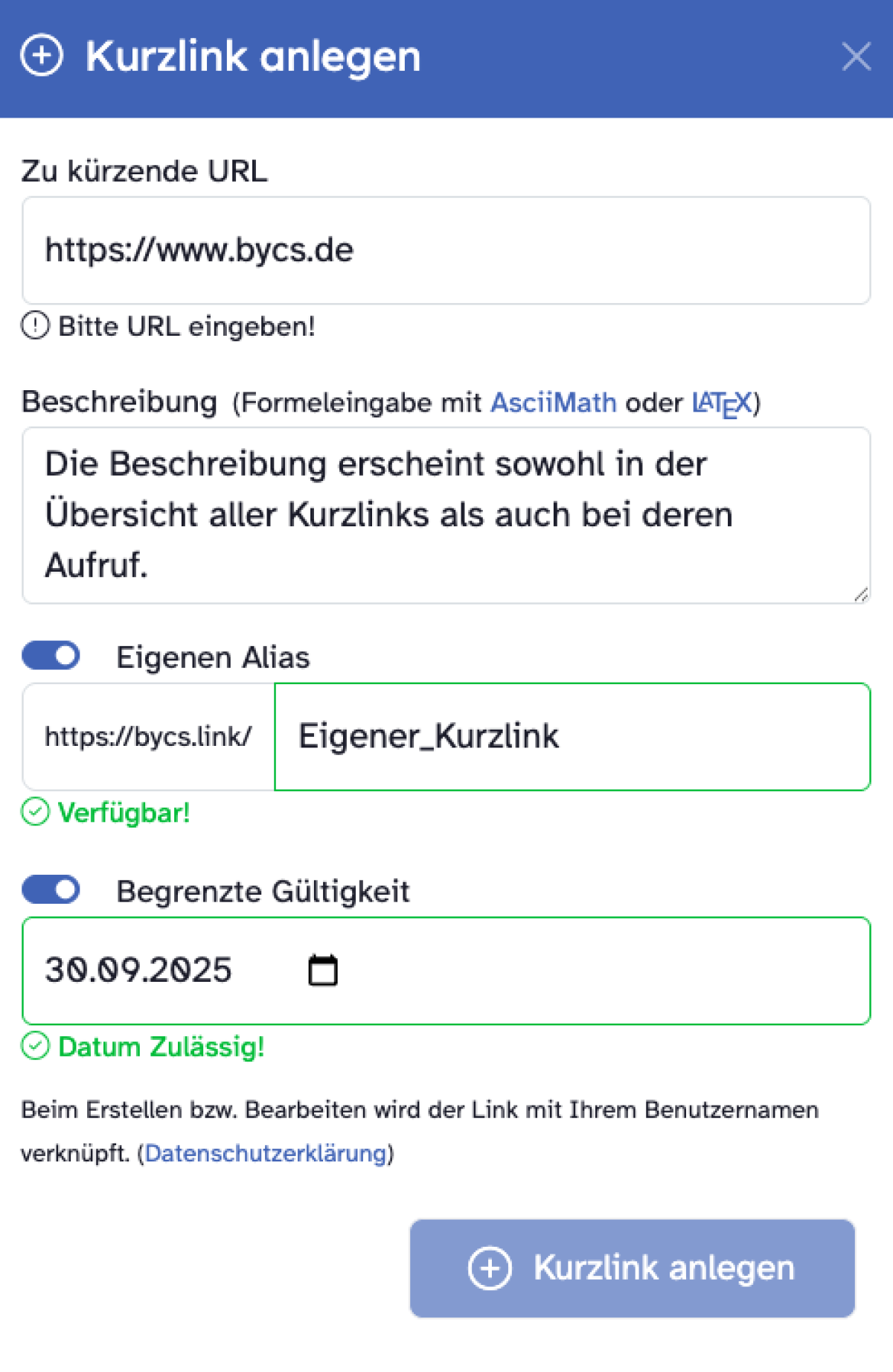Open the AsciiMath link
Screen dimensions: 893x1372
tap(553, 403)
